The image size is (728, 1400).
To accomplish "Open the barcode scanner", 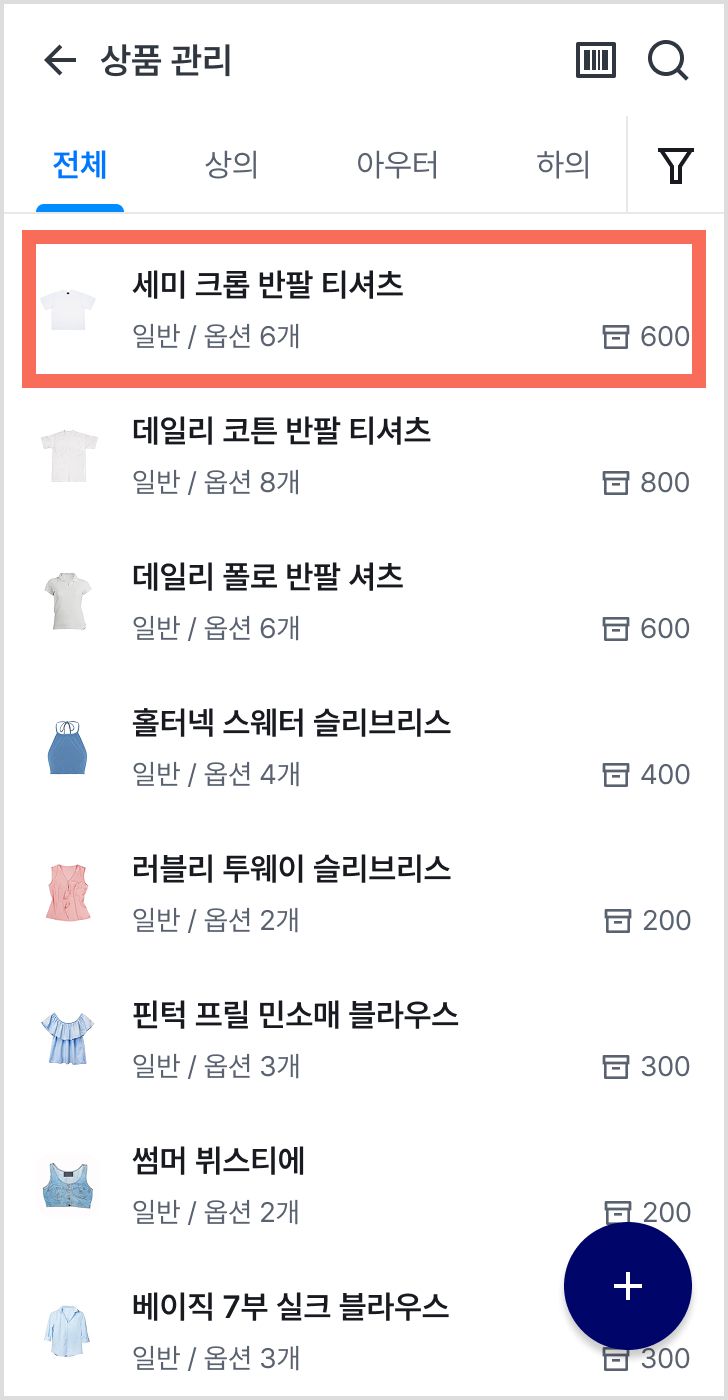I will coord(597,61).
